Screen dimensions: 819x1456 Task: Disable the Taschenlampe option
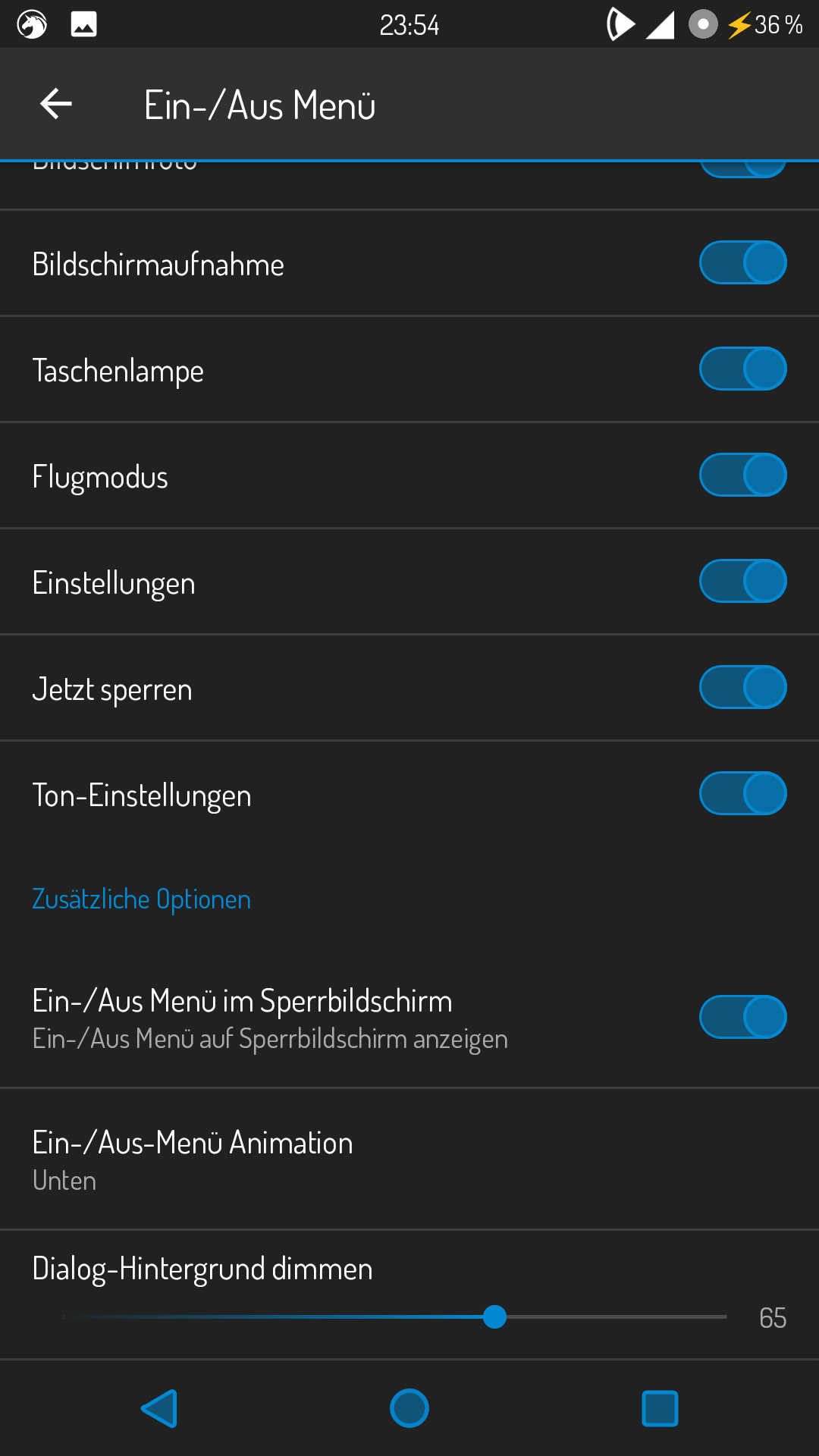point(742,369)
